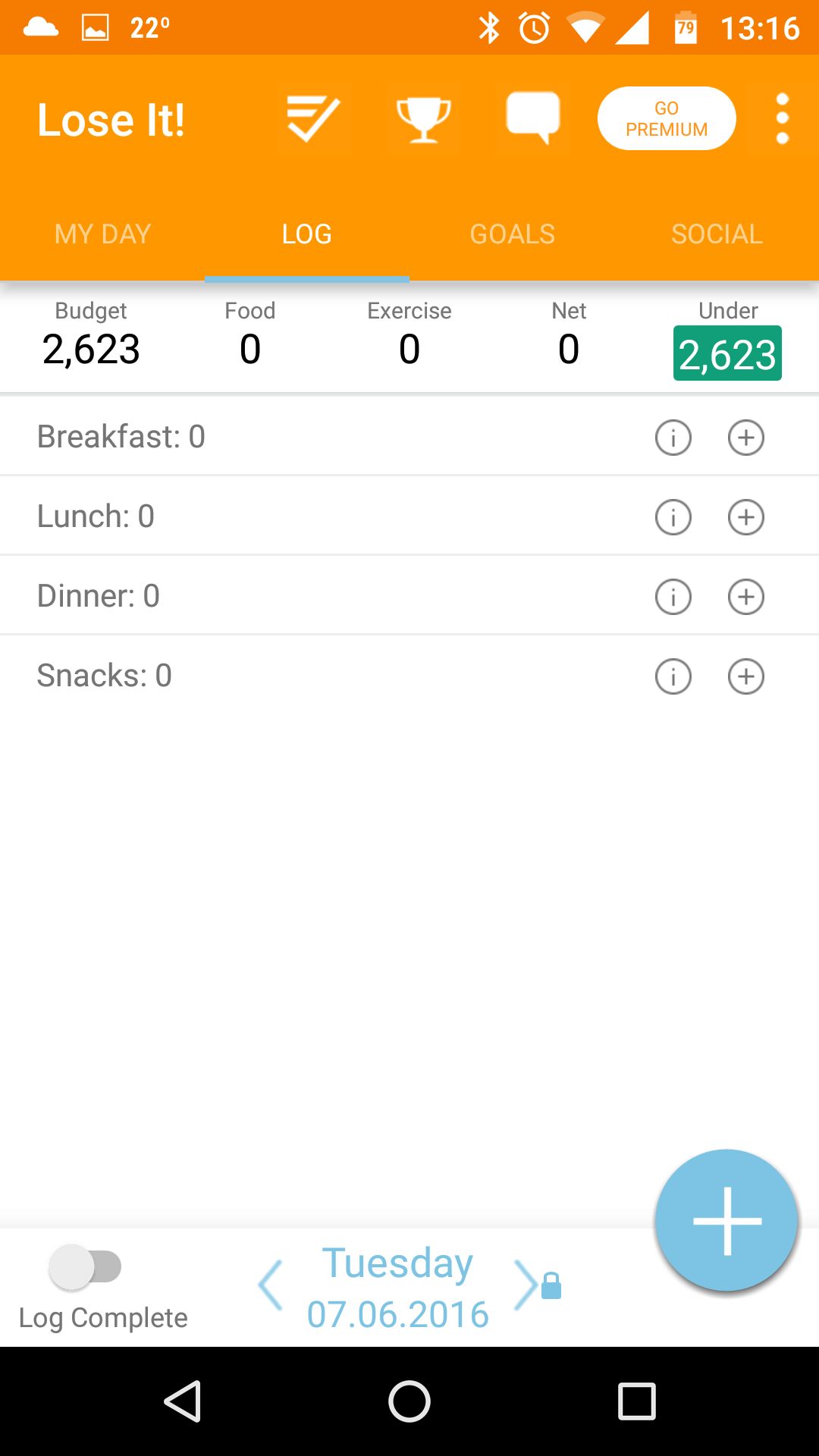819x1456 pixels.
Task: Add food to Breakfast with plus icon
Action: coord(746,438)
